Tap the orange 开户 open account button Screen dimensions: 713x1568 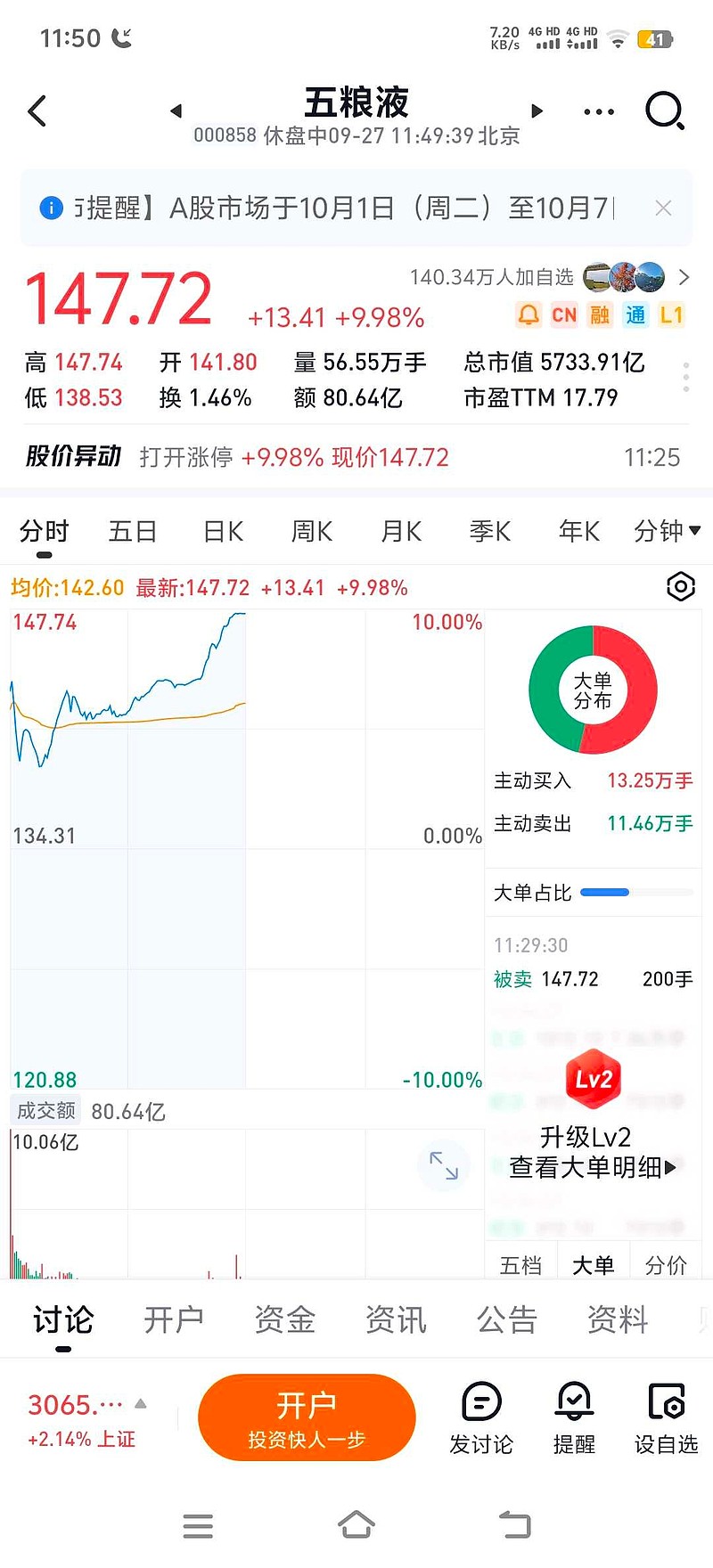click(x=307, y=1417)
